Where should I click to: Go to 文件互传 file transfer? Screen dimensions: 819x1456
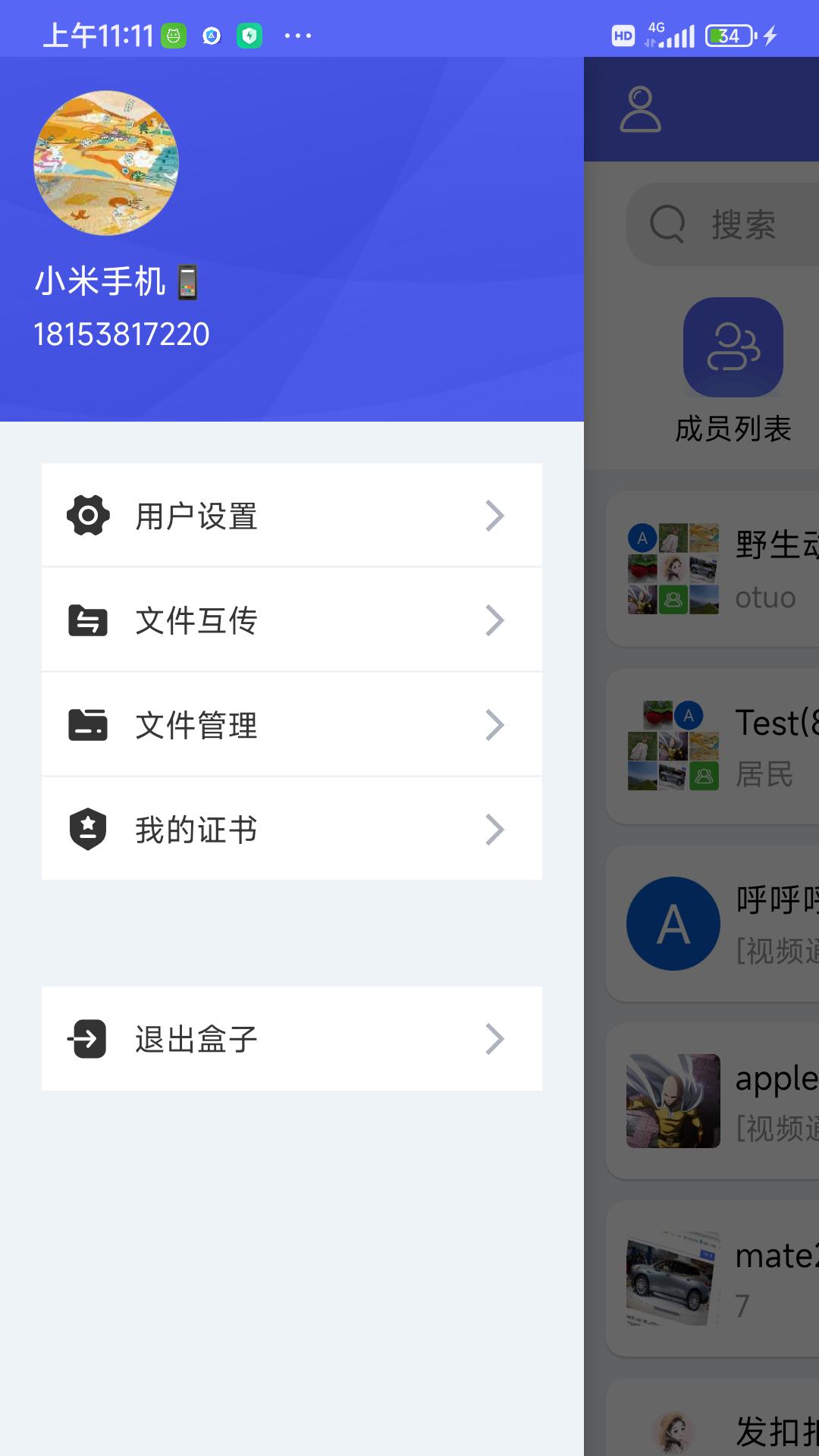[x=291, y=620]
